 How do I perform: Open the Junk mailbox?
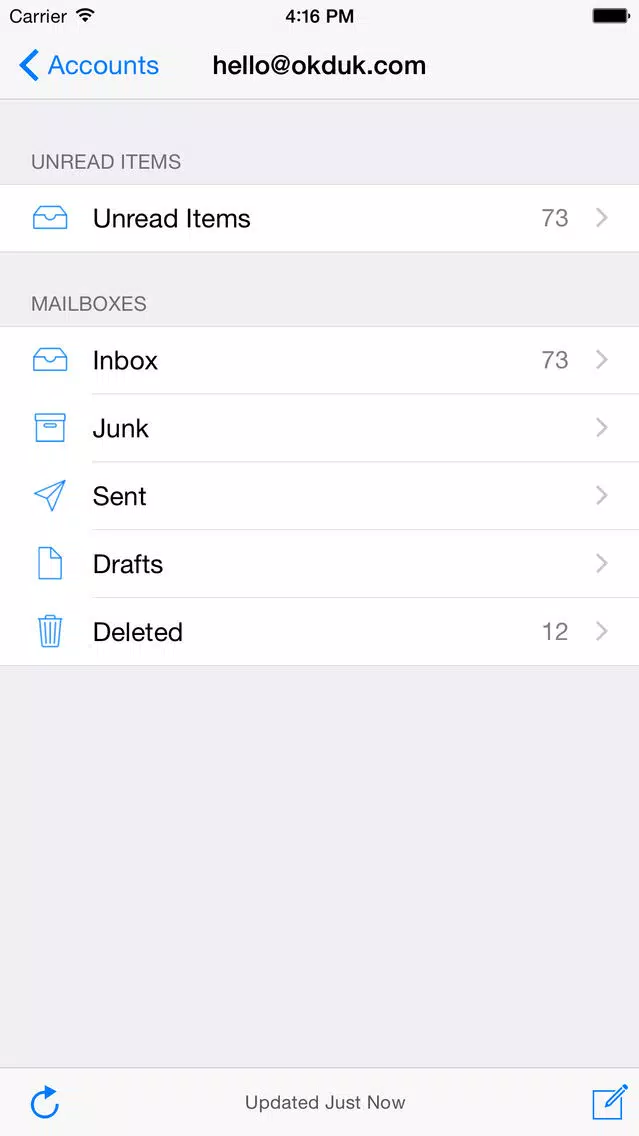tap(320, 428)
